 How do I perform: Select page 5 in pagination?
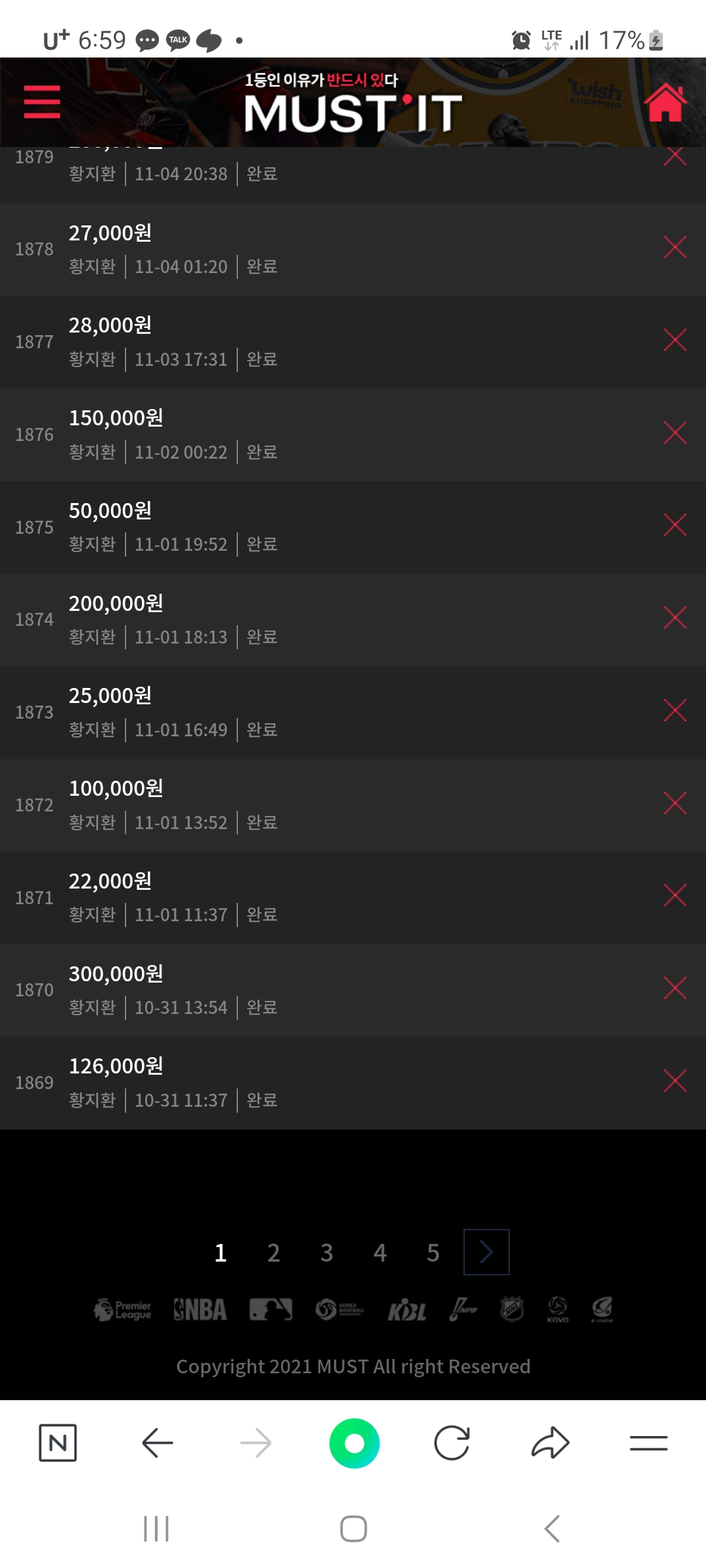[433, 1252]
